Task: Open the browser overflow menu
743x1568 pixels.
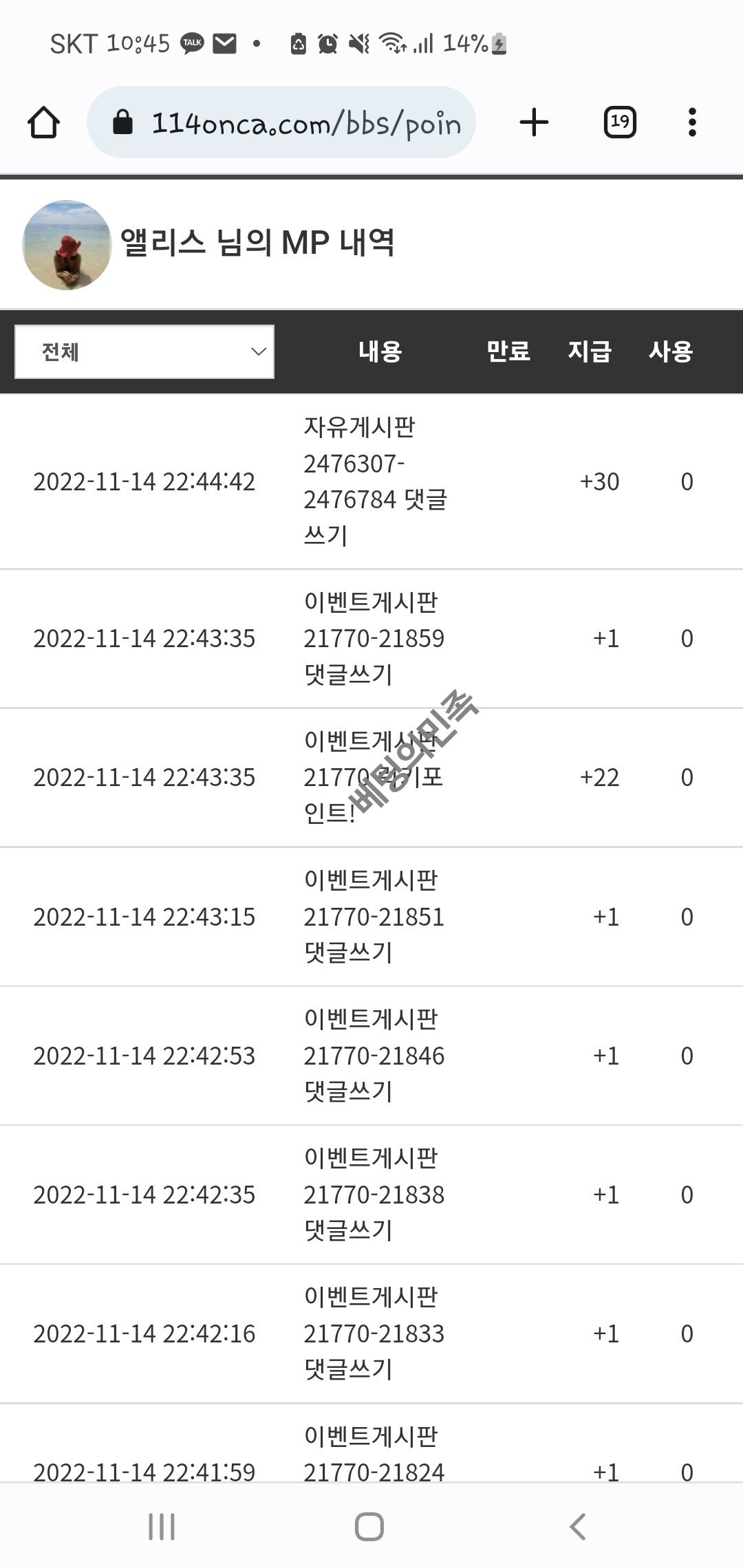Action: tap(692, 122)
